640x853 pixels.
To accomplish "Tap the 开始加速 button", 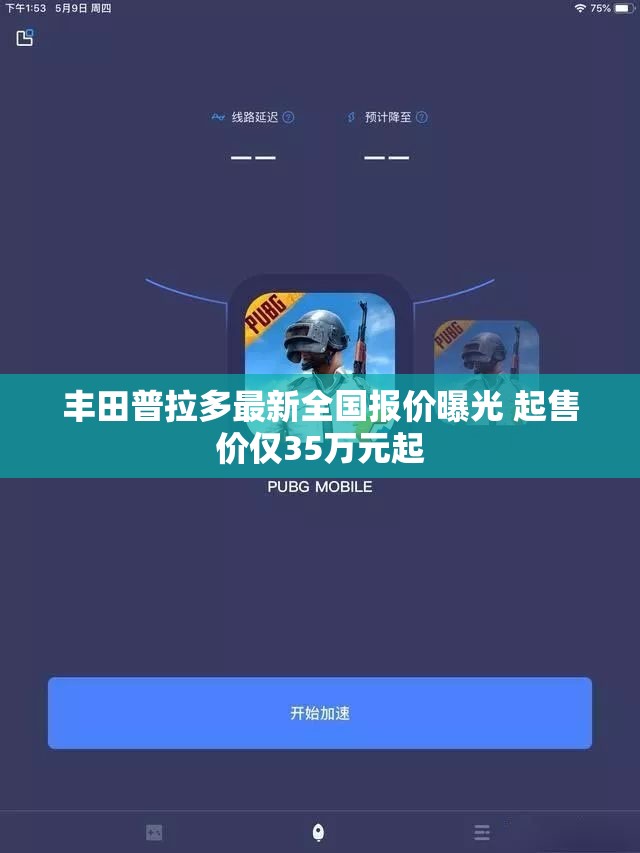I will [320, 713].
